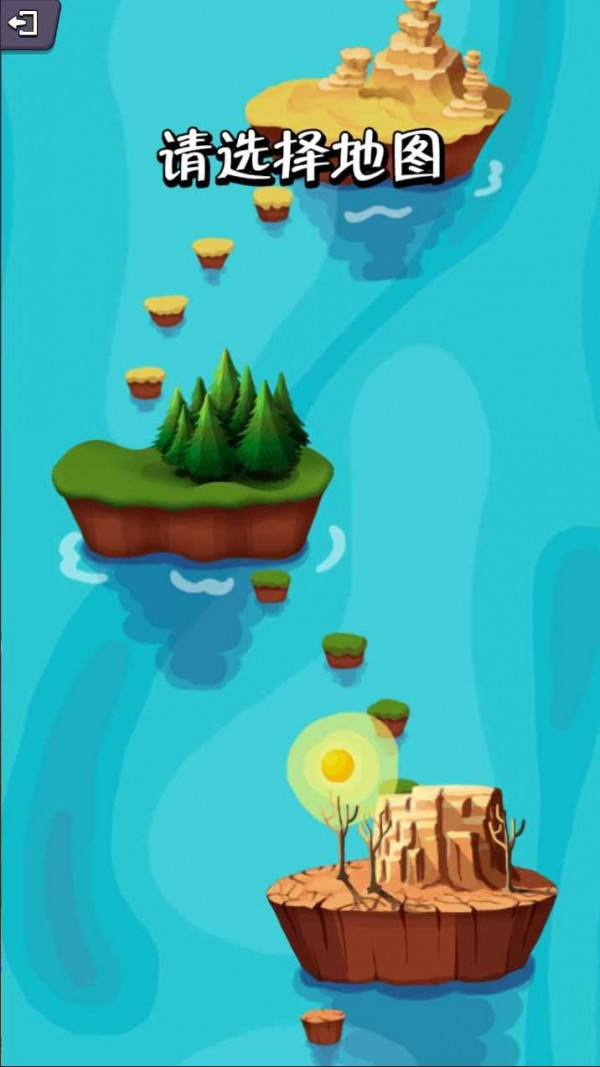Pick the cracked desert cliff island map
Viewport: 600px width, 1067px height.
click(412, 890)
